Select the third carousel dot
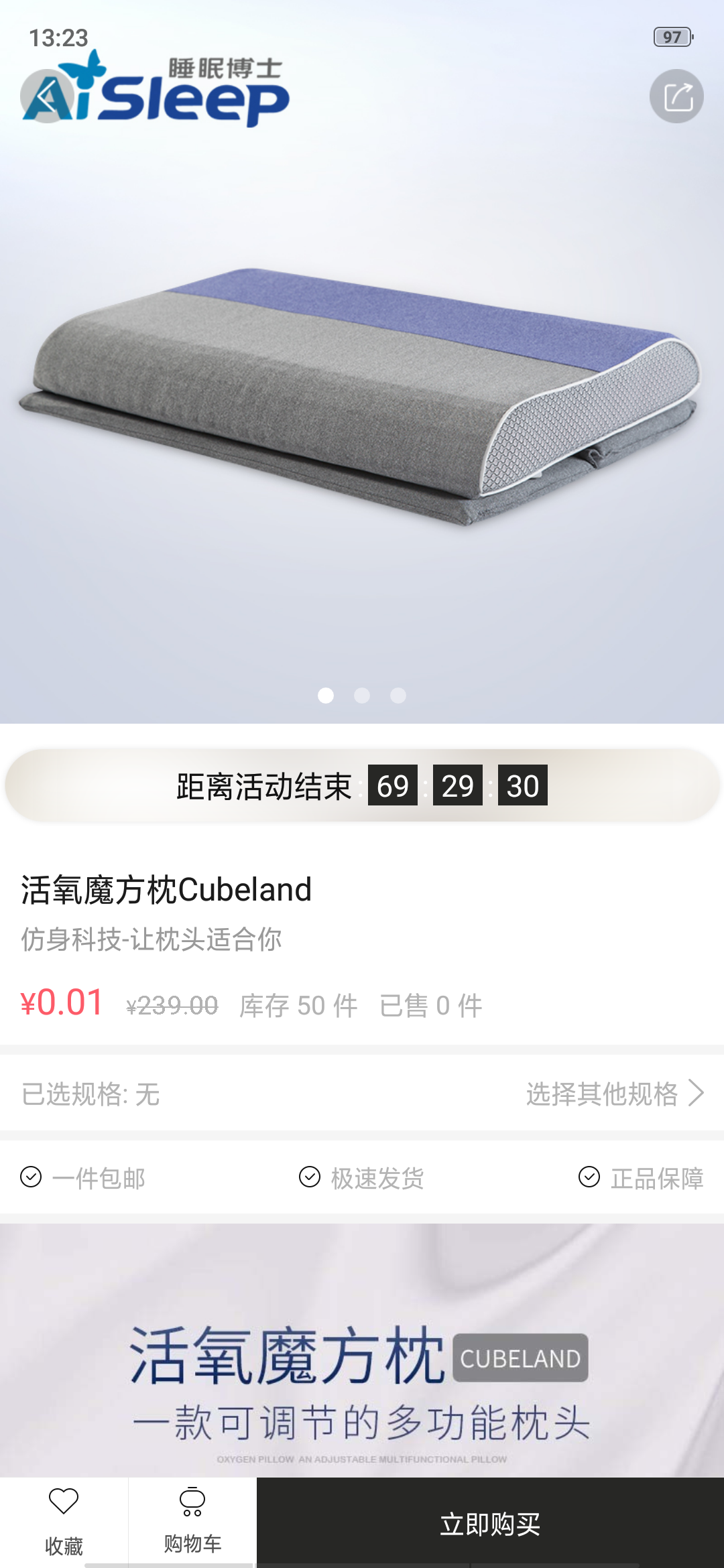This screenshot has width=724, height=1568. [398, 697]
